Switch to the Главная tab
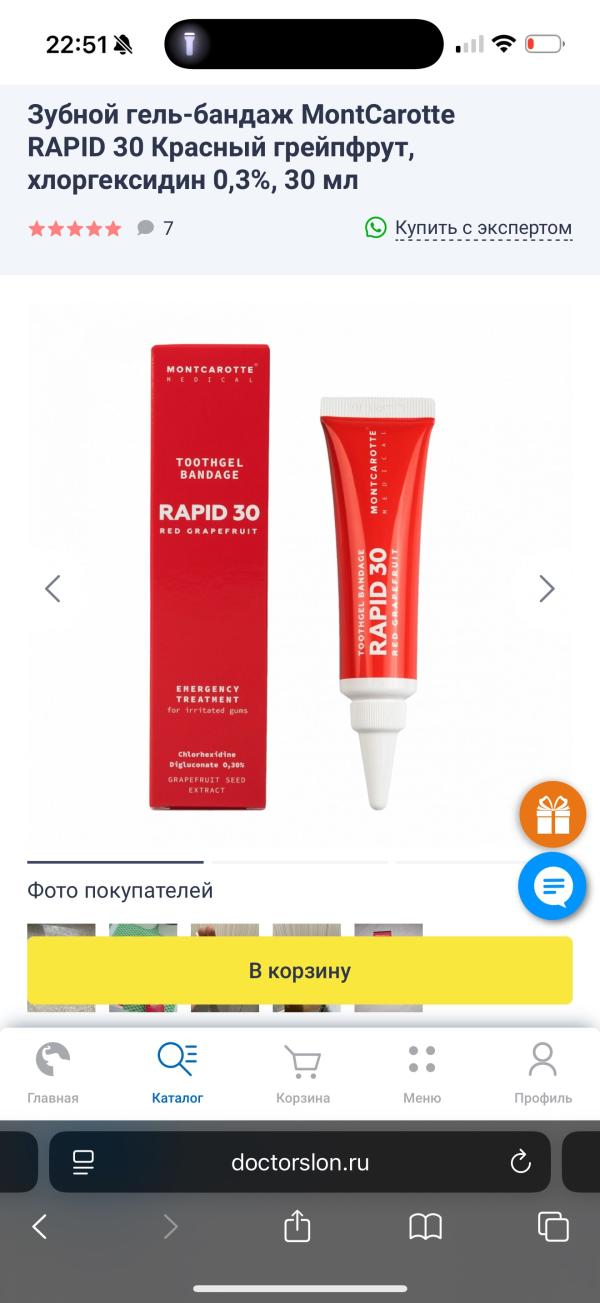 click(53, 1073)
